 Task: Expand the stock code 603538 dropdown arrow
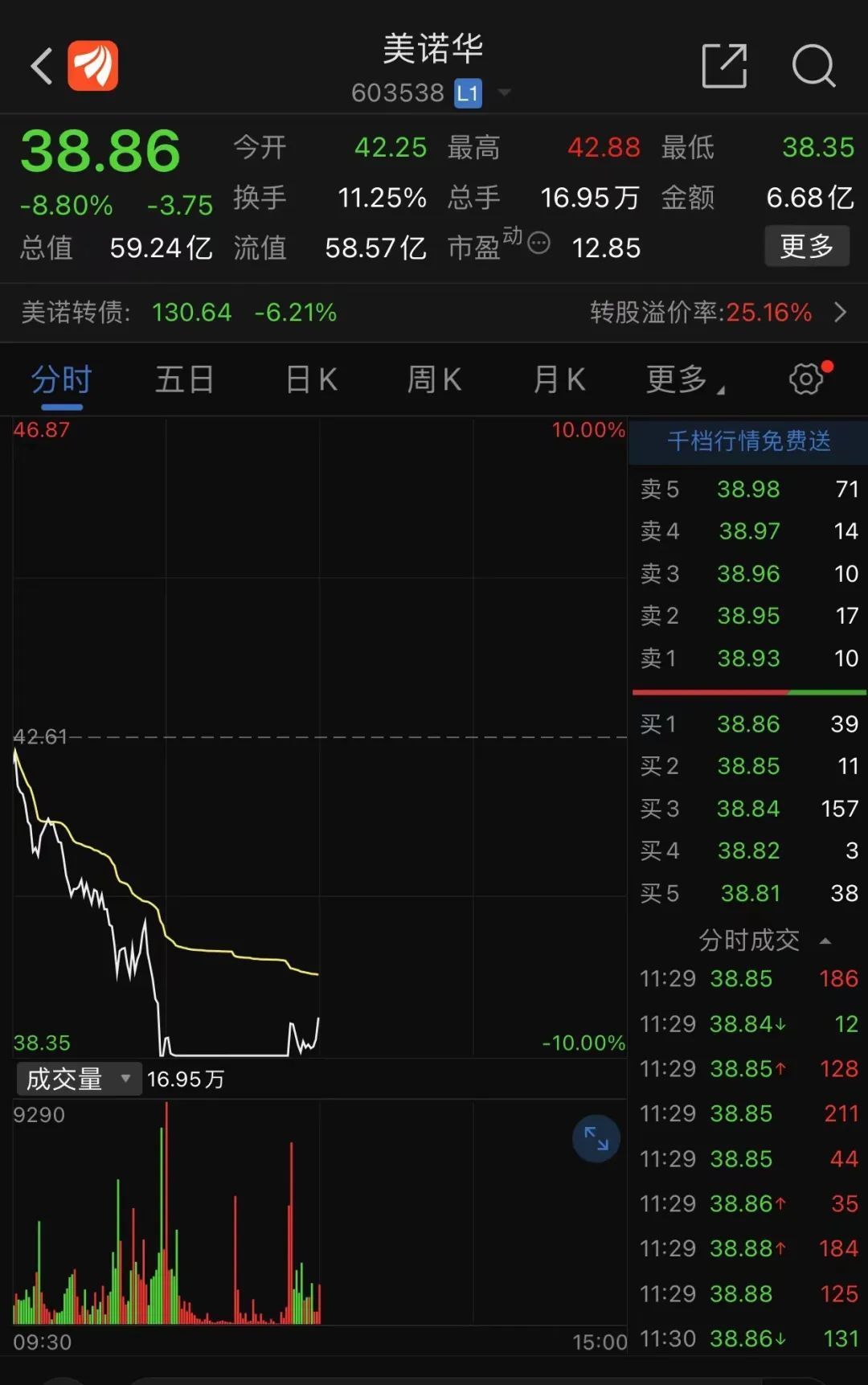[505, 93]
